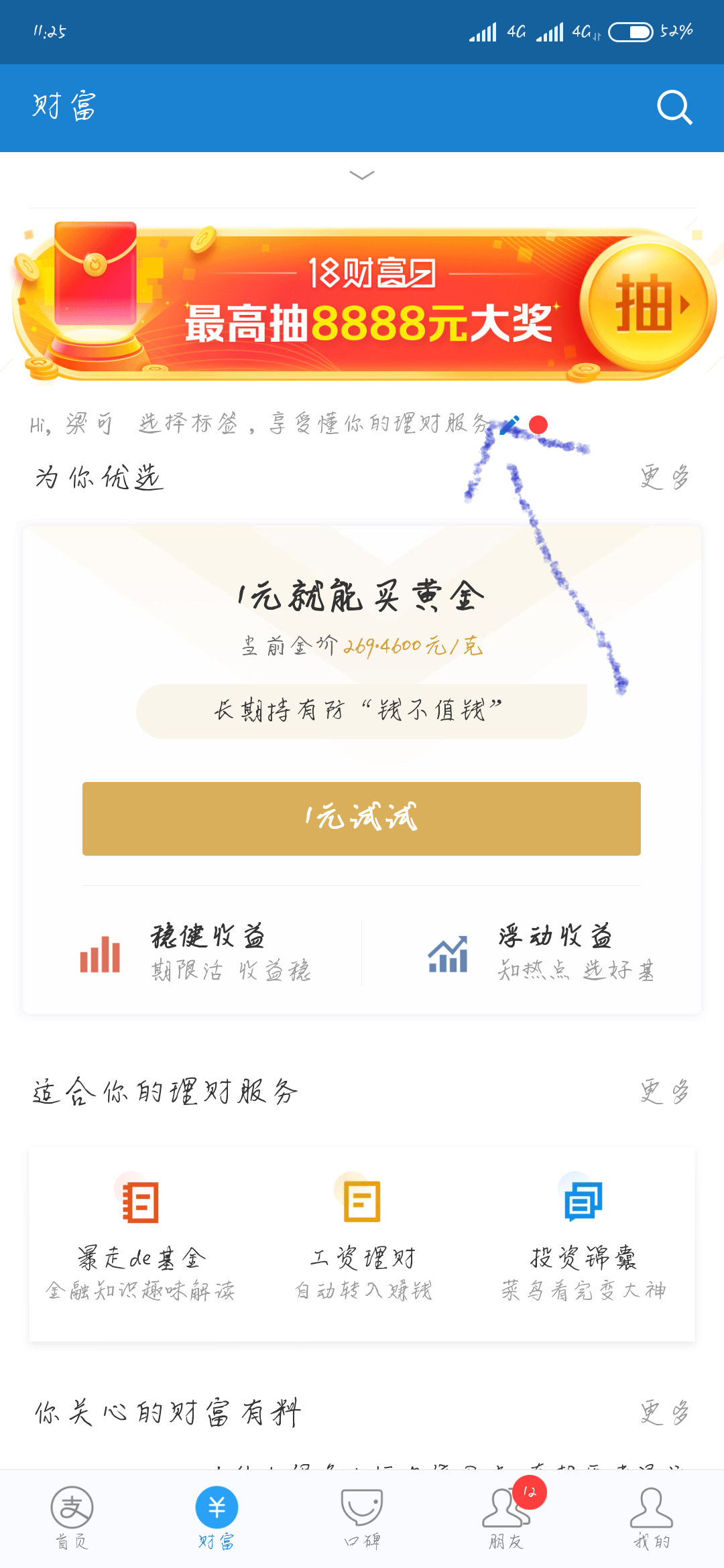Open the 我的 tab
The width and height of the screenshot is (724, 1568).
click(652, 1518)
